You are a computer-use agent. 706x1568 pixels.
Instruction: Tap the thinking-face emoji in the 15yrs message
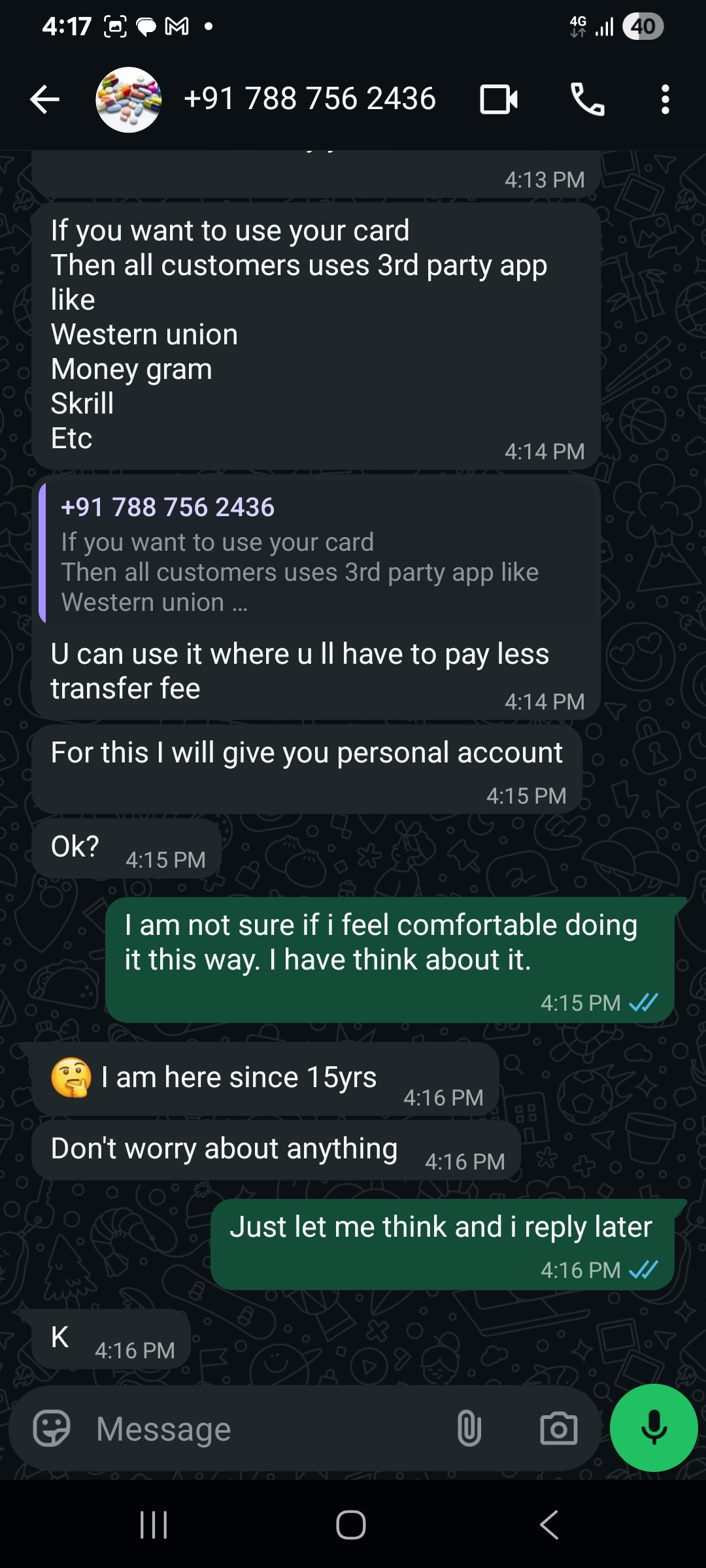tap(73, 1076)
